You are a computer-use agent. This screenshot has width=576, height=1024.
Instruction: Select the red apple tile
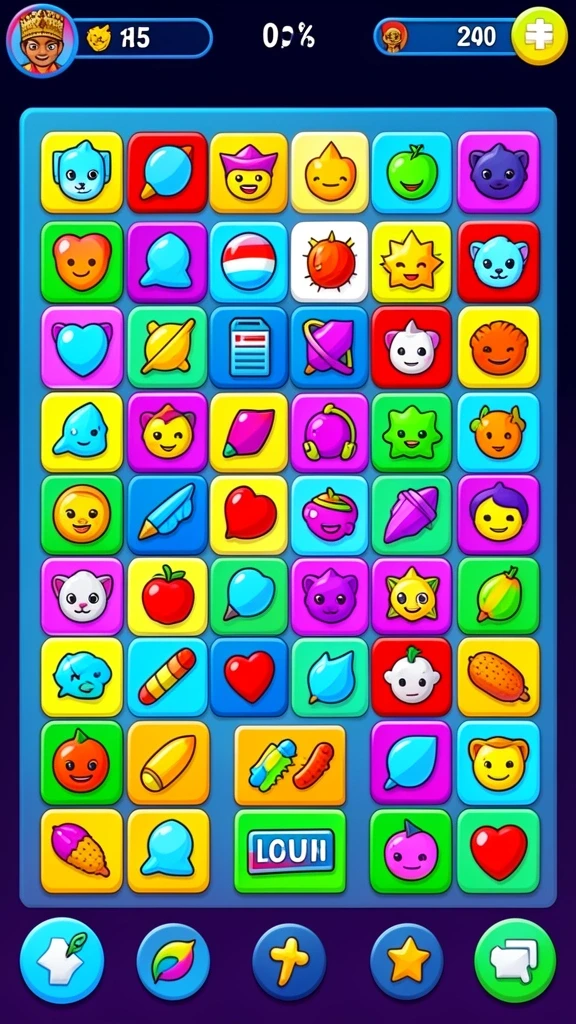[168, 596]
